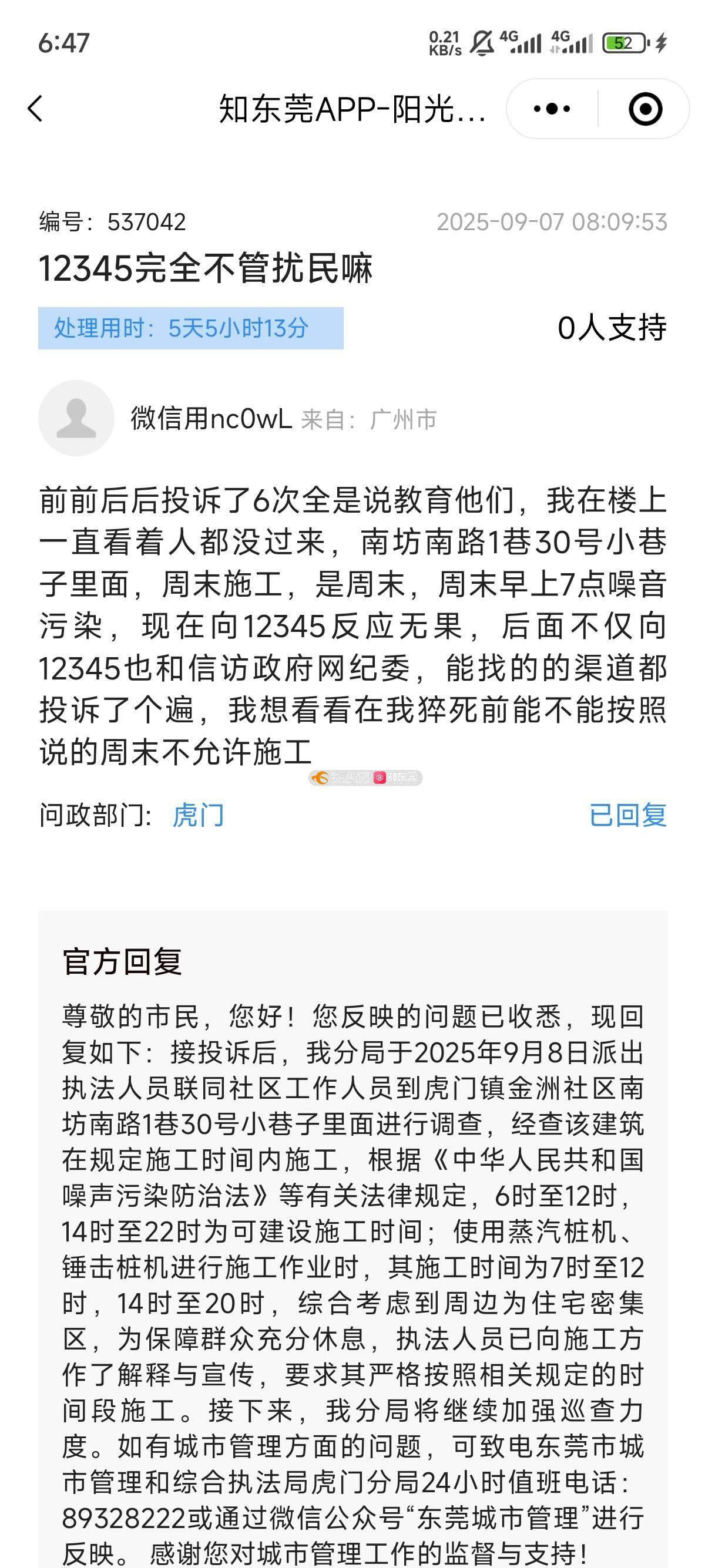Tap 0人支持 to support this post
Viewport: 705px width, 1568px height.
pos(611,328)
